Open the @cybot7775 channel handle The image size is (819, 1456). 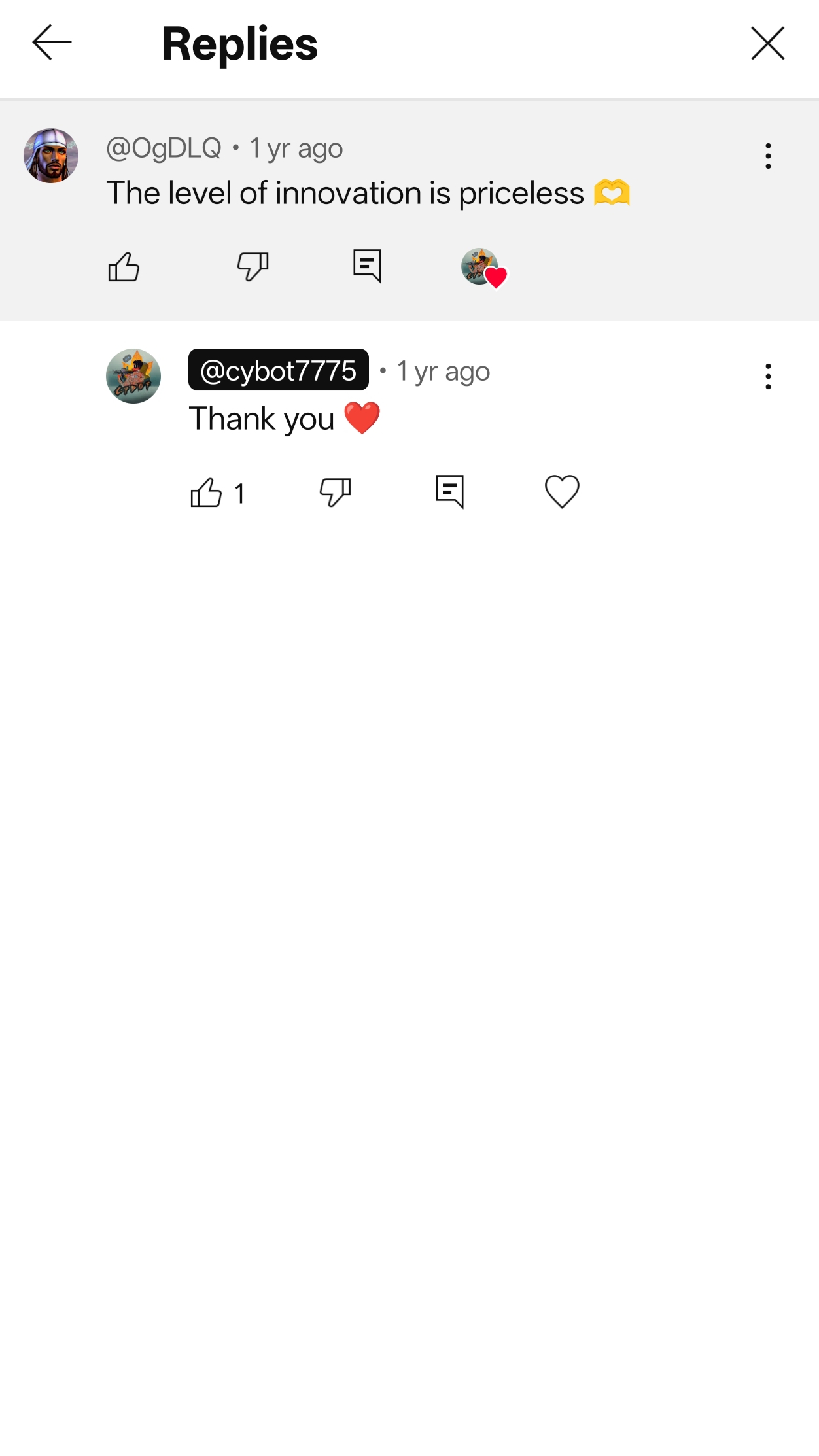279,370
